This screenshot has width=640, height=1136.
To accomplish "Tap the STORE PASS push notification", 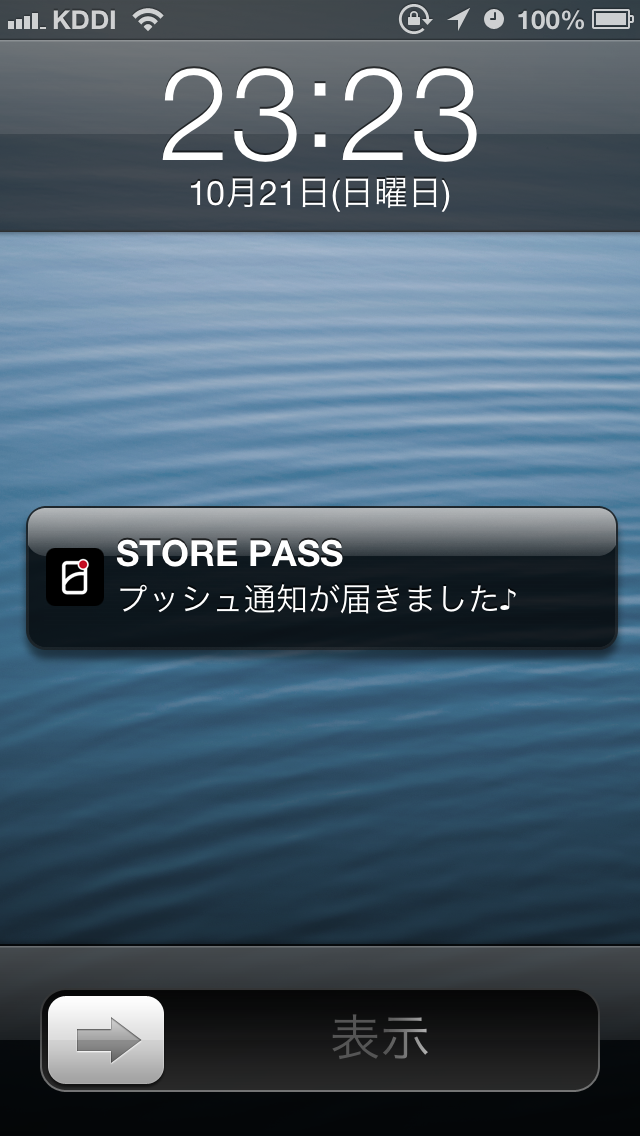I will 321,577.
